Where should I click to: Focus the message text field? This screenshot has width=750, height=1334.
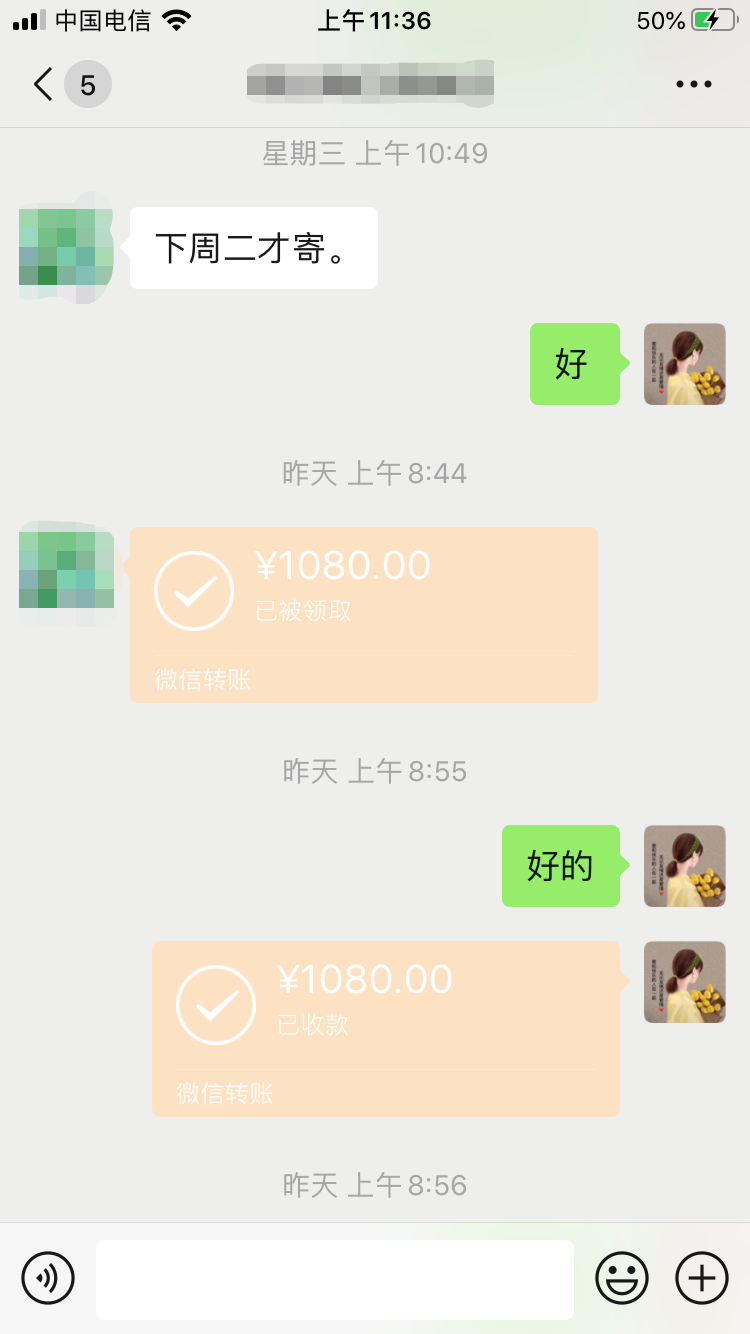pyautogui.click(x=334, y=1279)
